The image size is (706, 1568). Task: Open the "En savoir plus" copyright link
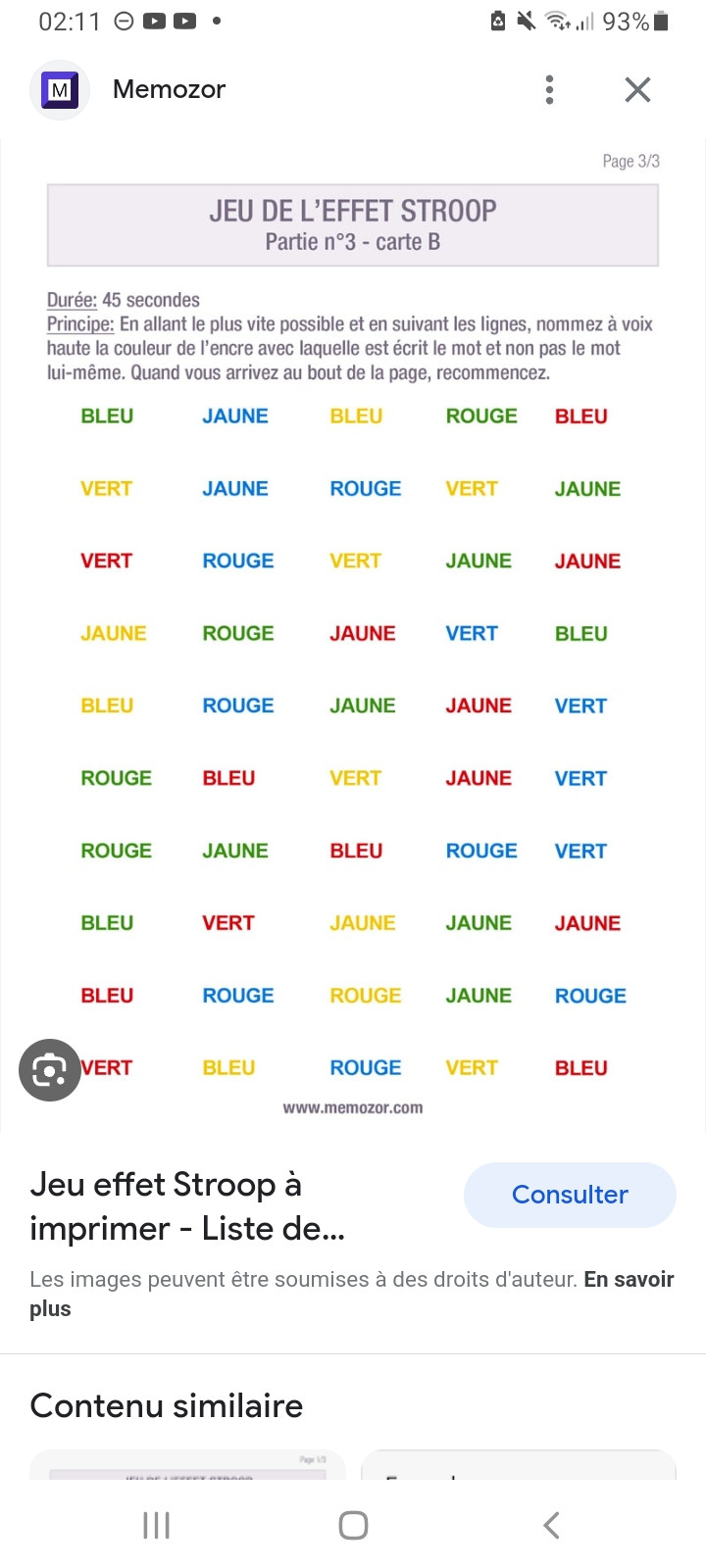(x=352, y=1294)
